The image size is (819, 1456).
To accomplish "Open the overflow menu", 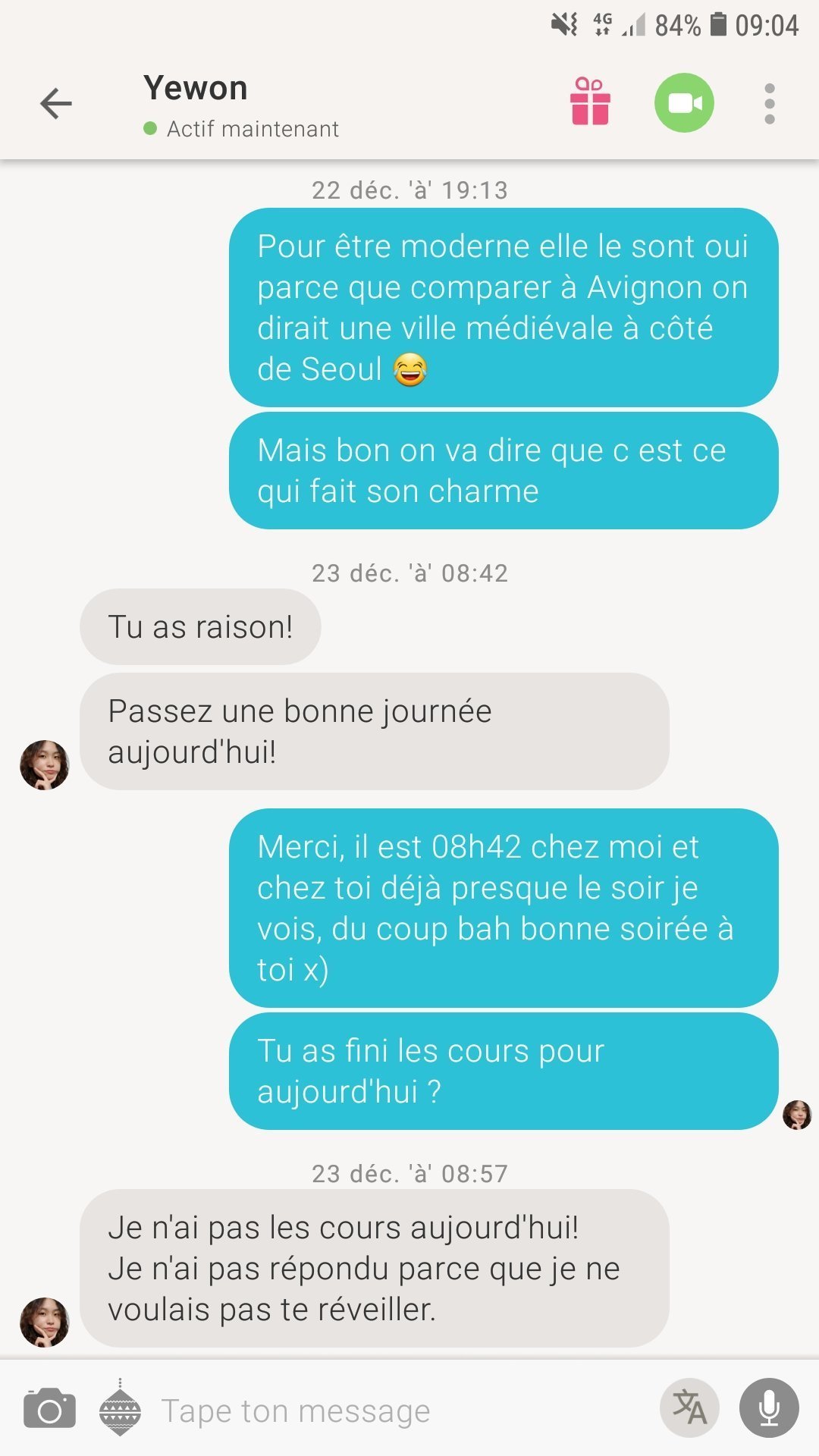I will point(770,103).
